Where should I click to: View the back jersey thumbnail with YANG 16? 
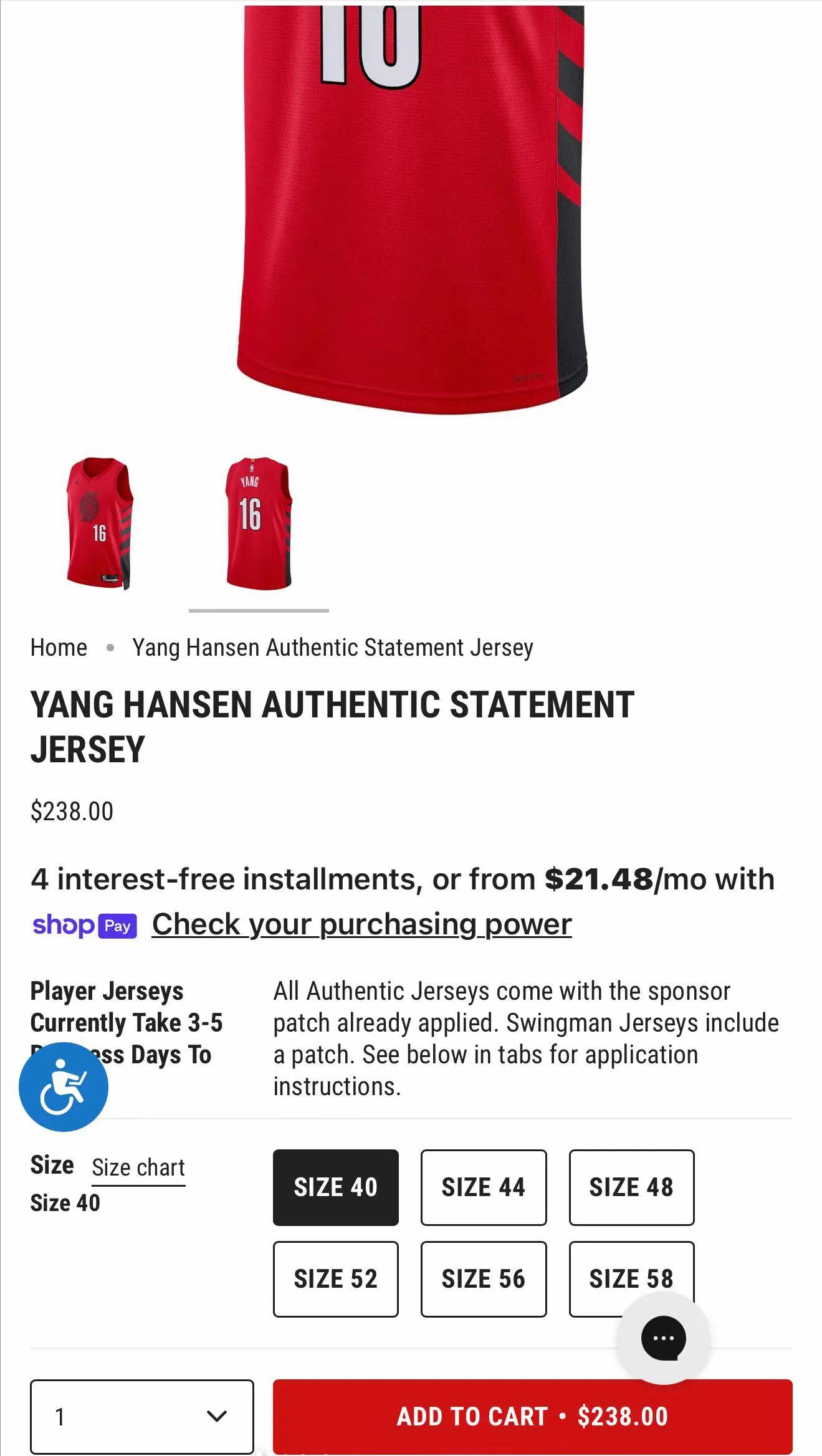click(x=258, y=524)
